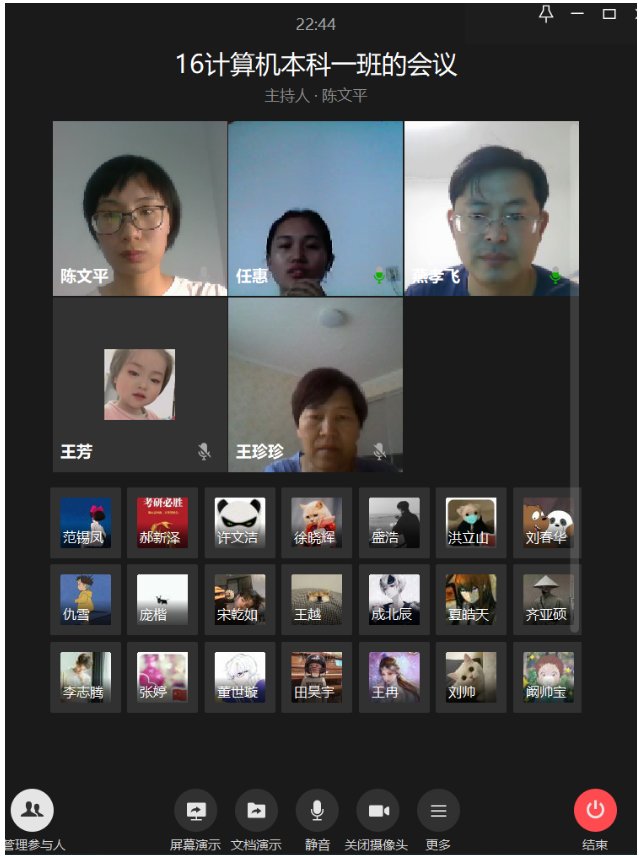The image size is (639, 856).
Task: Minimize the meeting window
Action: point(577,14)
